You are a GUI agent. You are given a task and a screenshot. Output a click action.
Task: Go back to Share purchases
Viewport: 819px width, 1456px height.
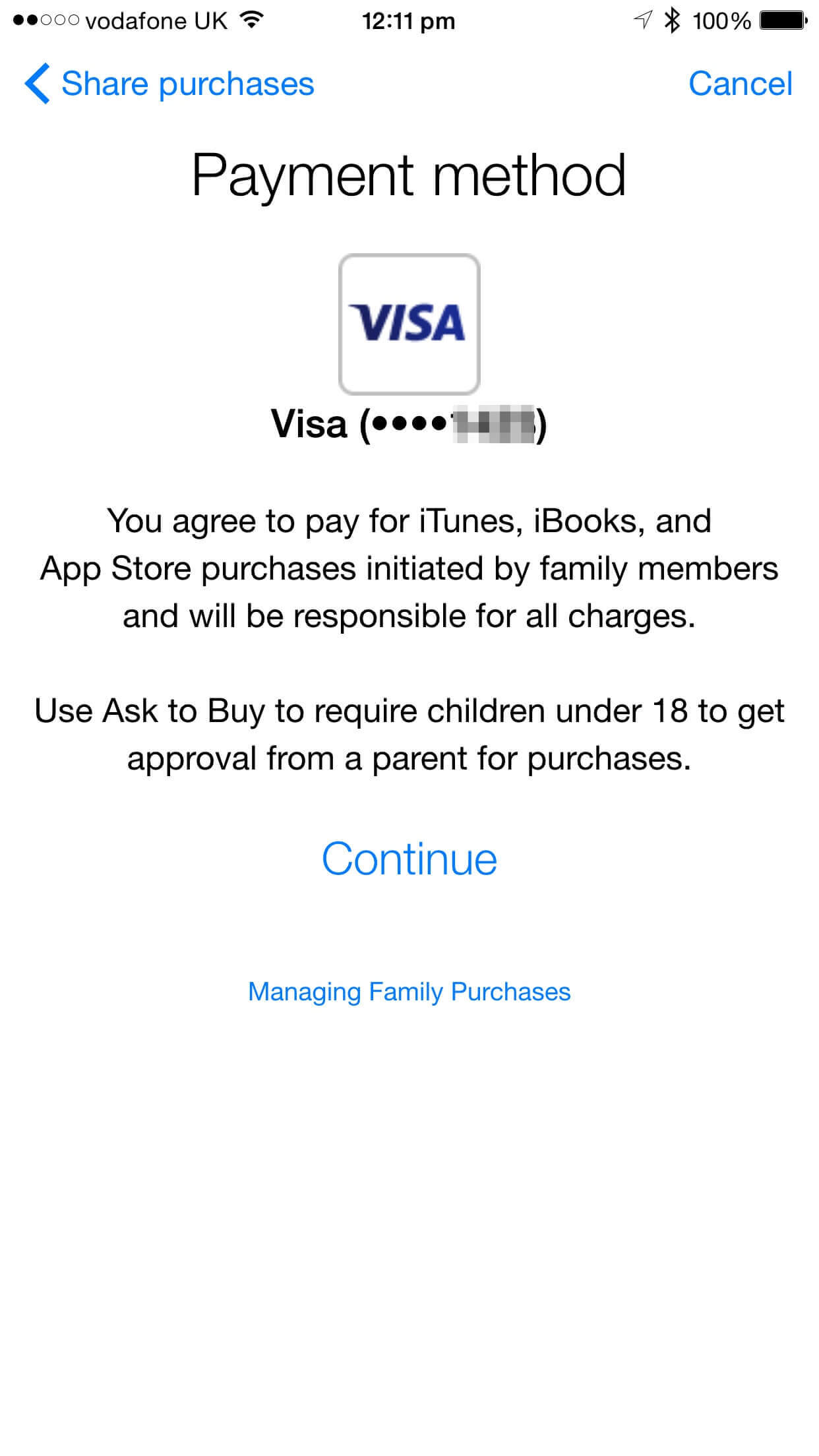(x=169, y=84)
